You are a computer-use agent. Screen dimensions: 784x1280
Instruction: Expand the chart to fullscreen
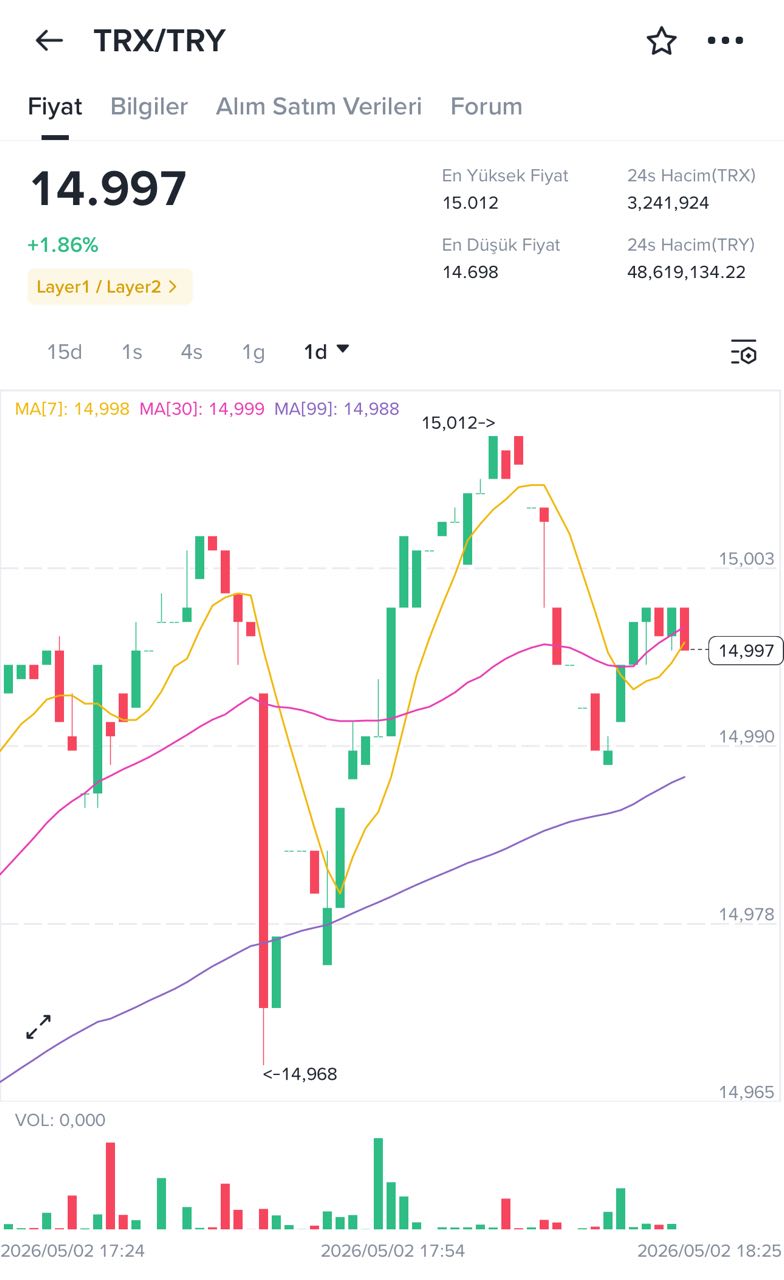(x=38, y=1027)
